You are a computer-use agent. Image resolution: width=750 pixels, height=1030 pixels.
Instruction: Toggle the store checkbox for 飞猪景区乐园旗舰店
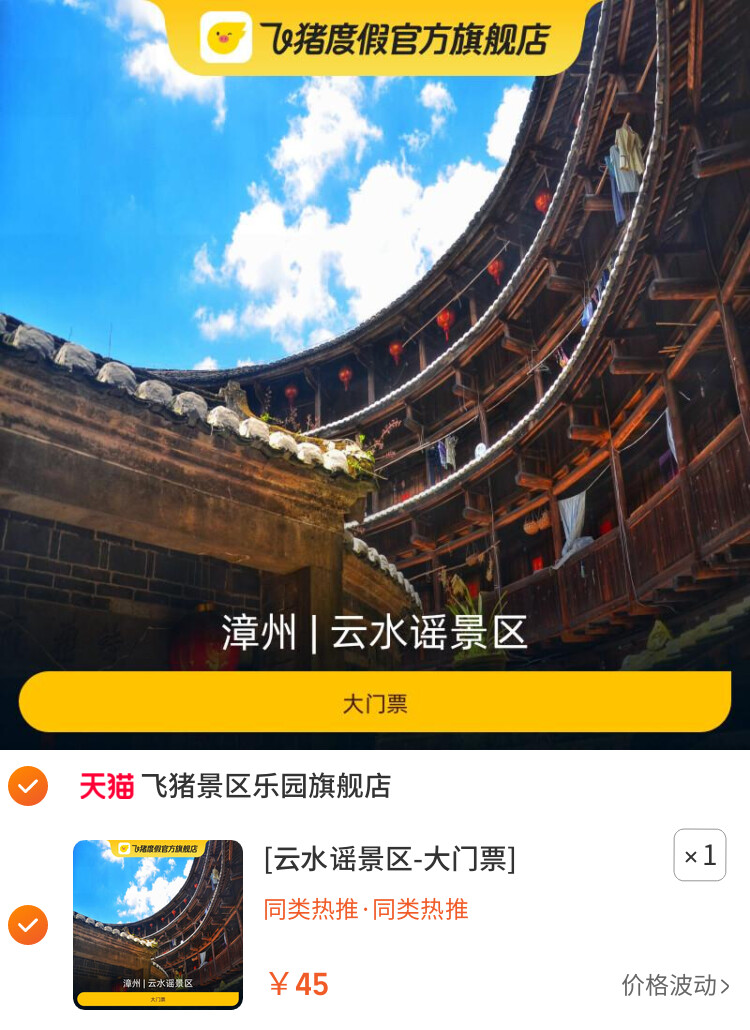coord(28,786)
